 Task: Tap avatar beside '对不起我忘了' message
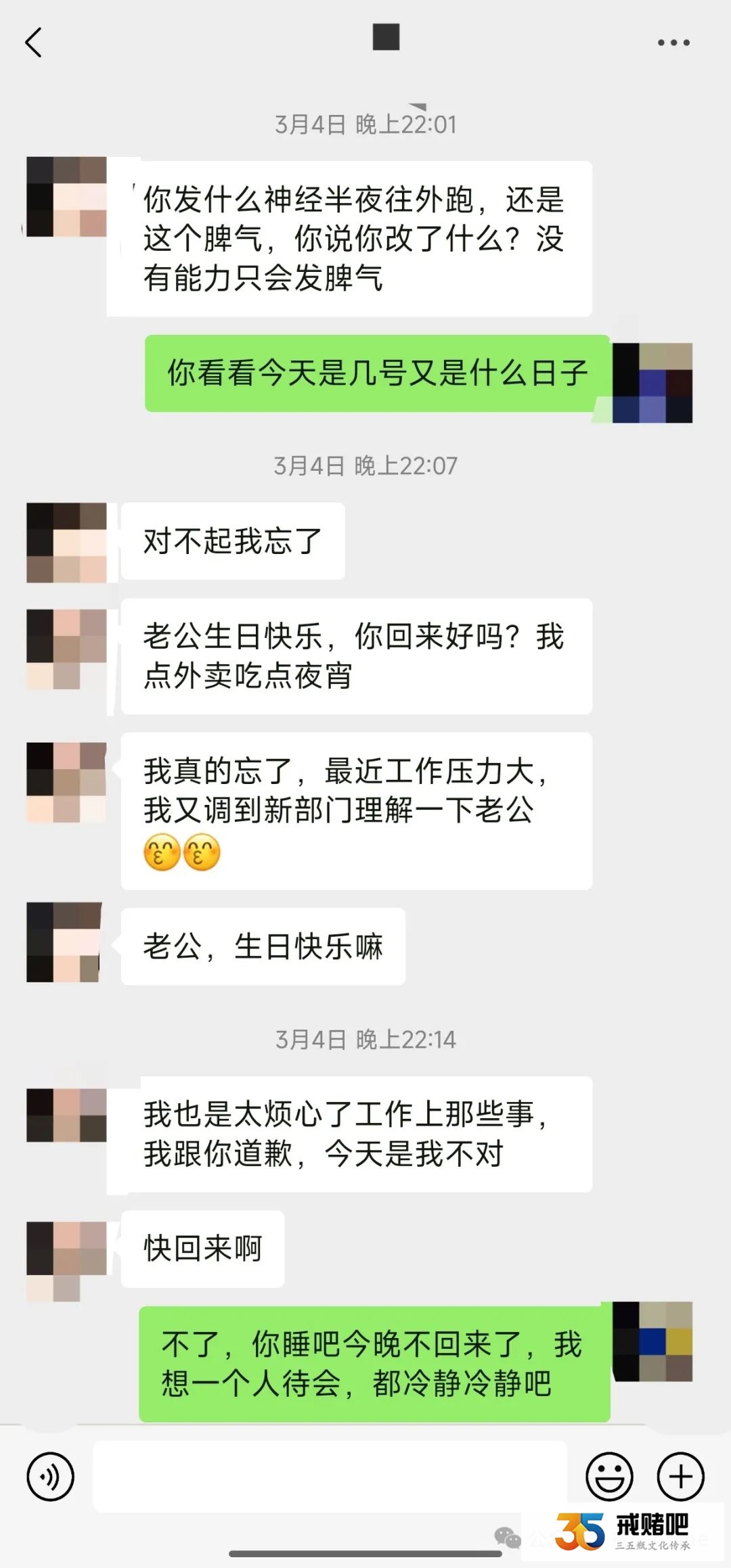tap(66, 543)
